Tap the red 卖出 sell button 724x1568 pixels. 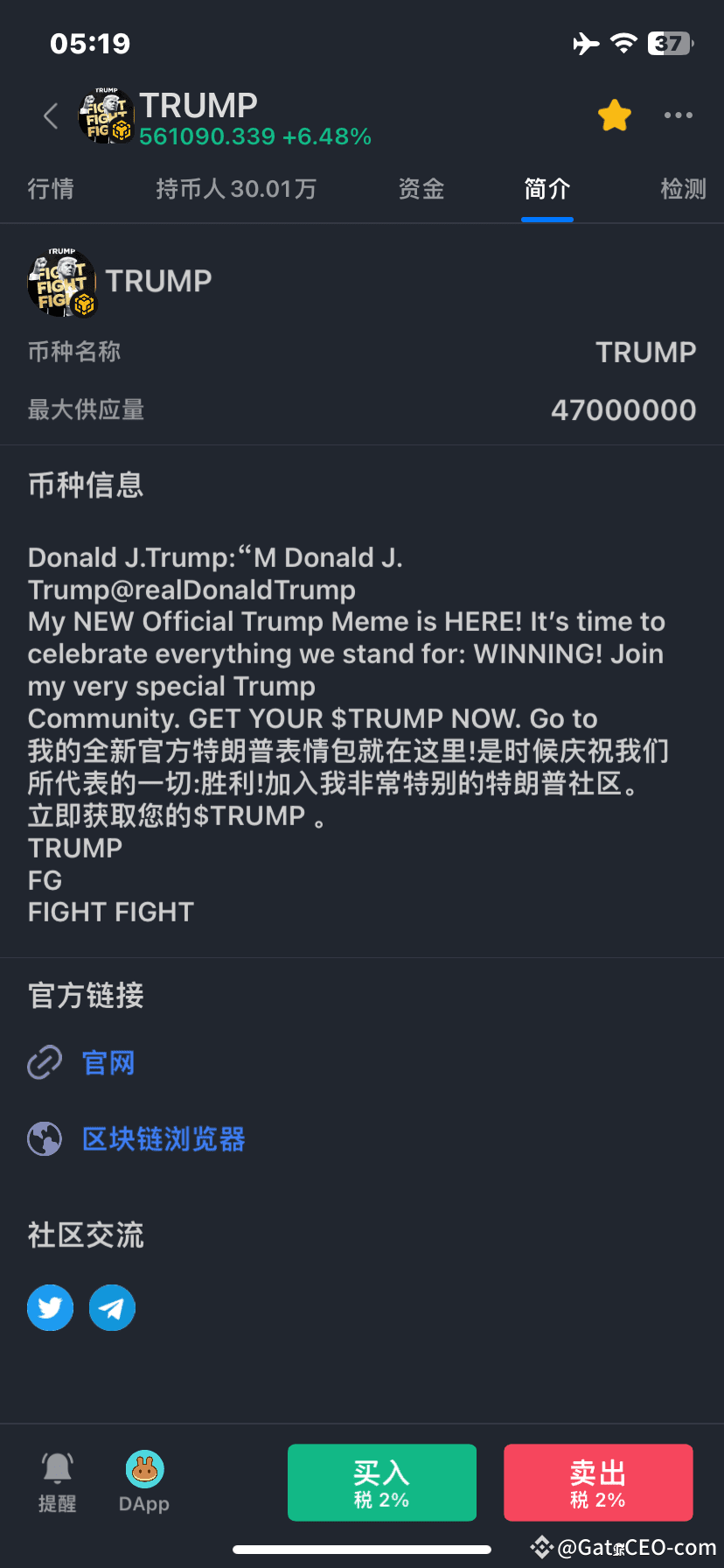coord(598,1482)
